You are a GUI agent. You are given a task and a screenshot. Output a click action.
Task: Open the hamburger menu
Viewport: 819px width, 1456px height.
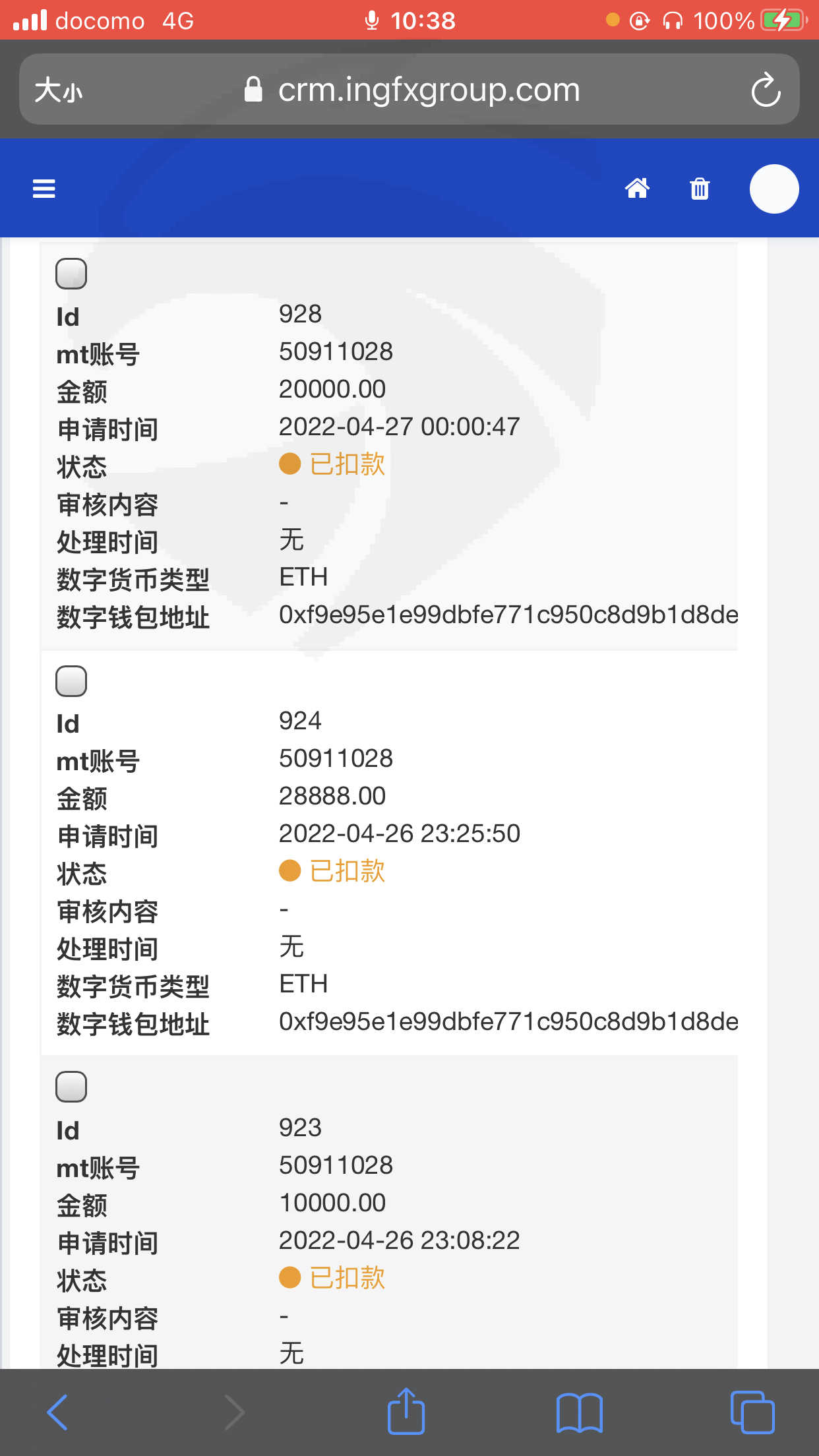coord(44,189)
